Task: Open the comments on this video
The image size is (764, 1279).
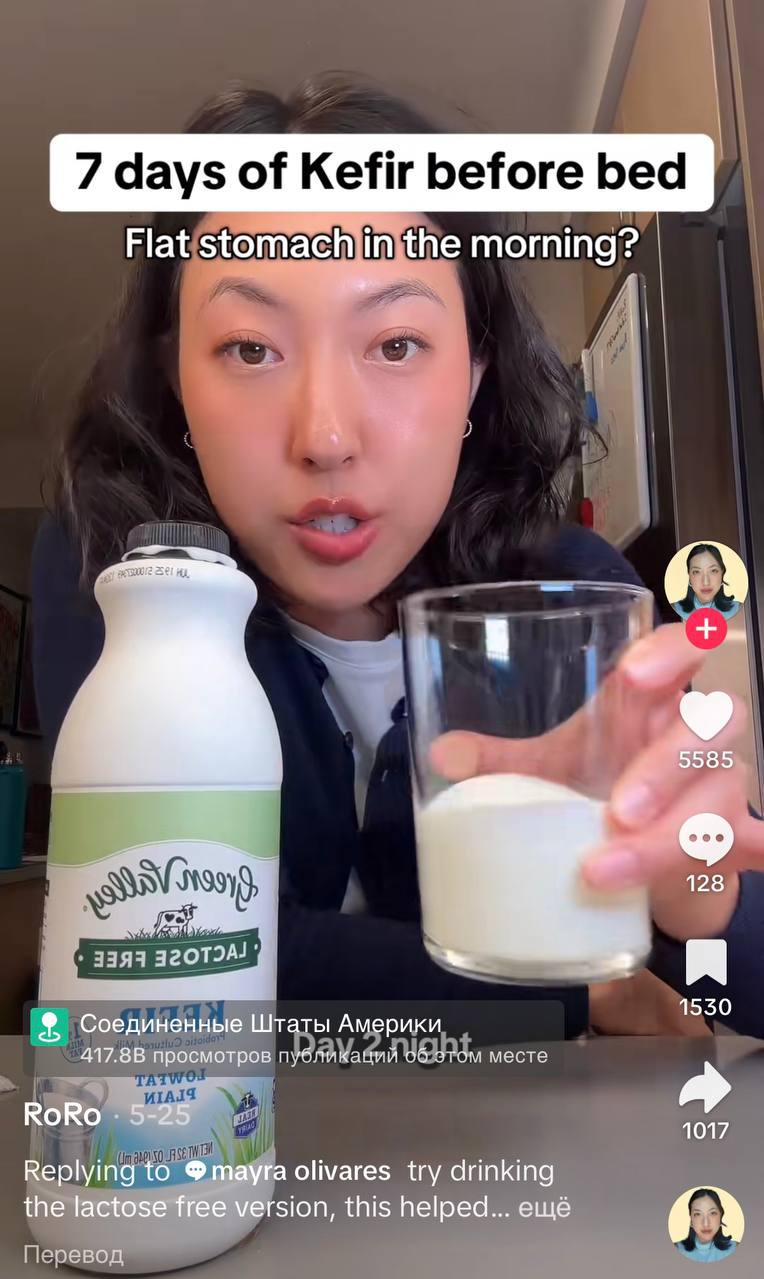Action: [706, 840]
